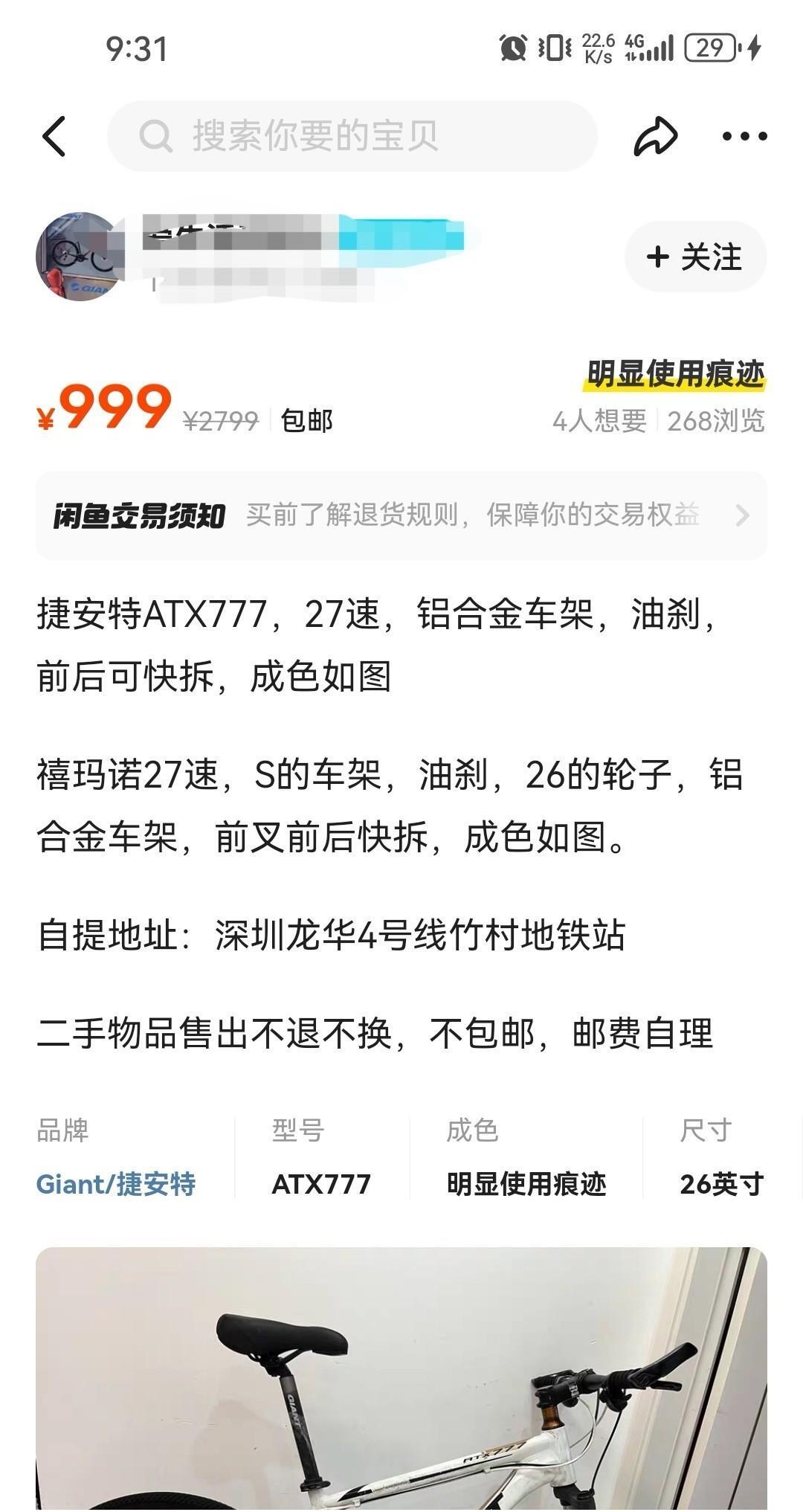Tap the 4人想要 interest counter
This screenshot has height=1512, width=803.
pyautogui.click(x=599, y=421)
